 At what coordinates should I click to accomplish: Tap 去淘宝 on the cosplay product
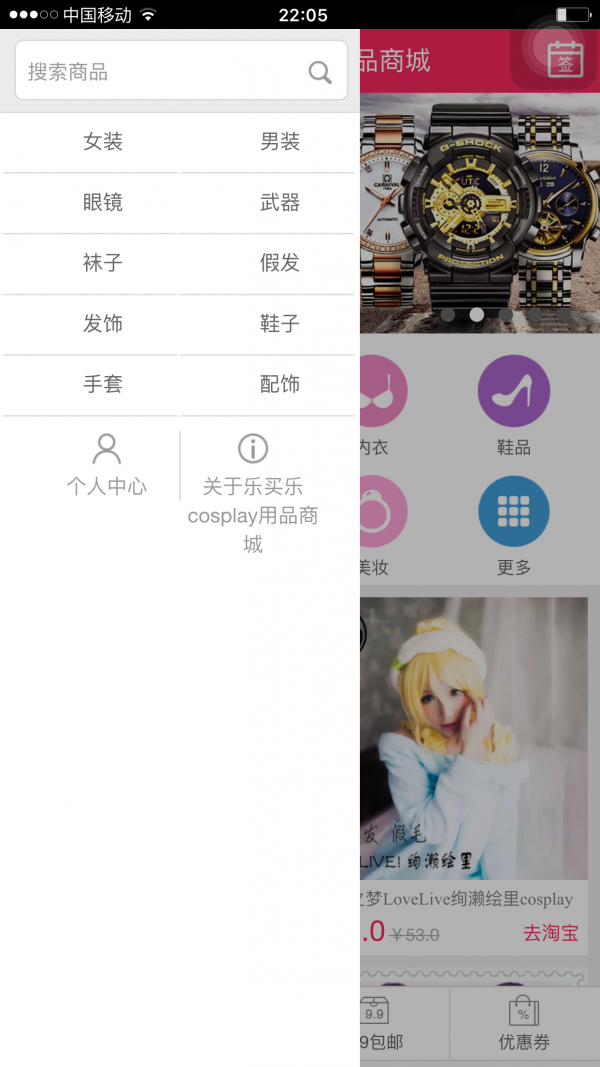(550, 933)
